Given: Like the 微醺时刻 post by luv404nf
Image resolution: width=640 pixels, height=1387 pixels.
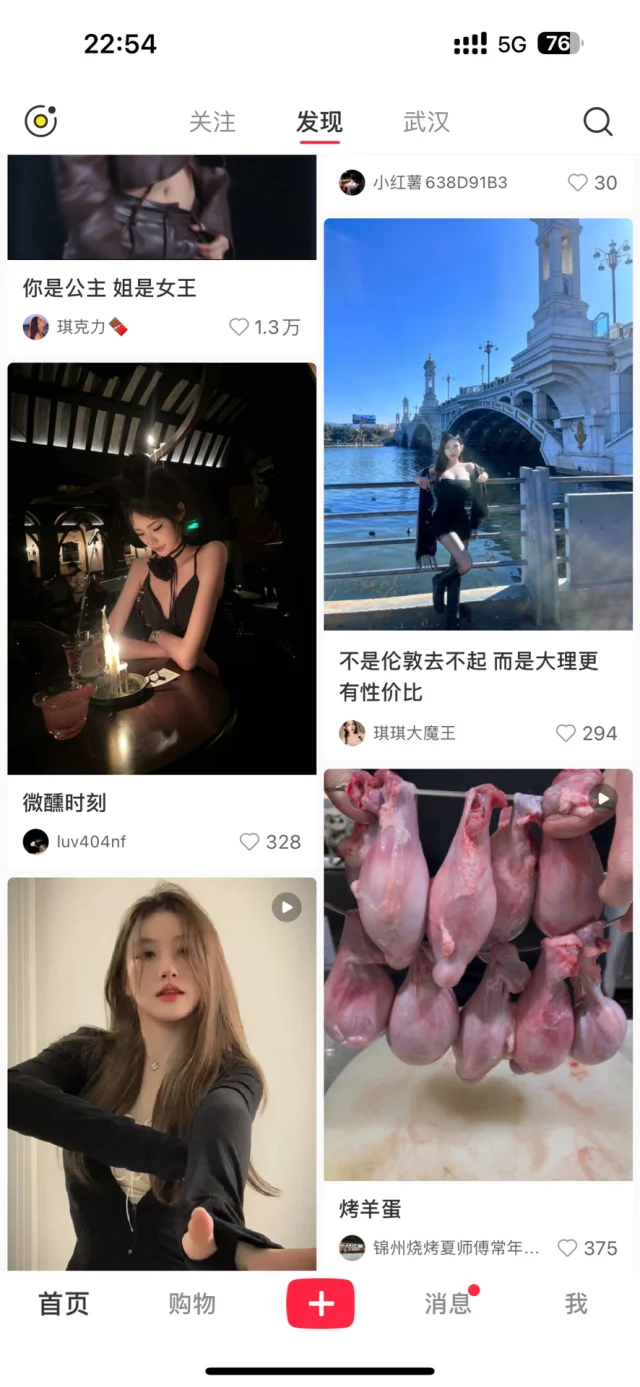Looking at the screenshot, I should [250, 842].
